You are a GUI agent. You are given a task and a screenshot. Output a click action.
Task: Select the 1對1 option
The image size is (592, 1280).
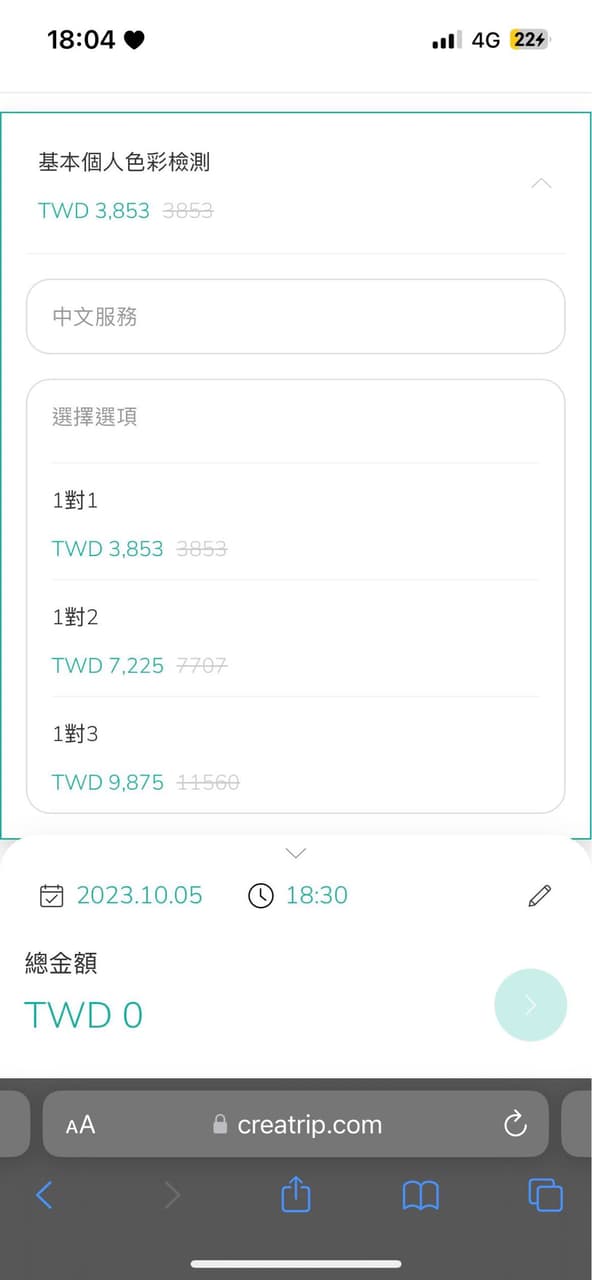coord(296,522)
